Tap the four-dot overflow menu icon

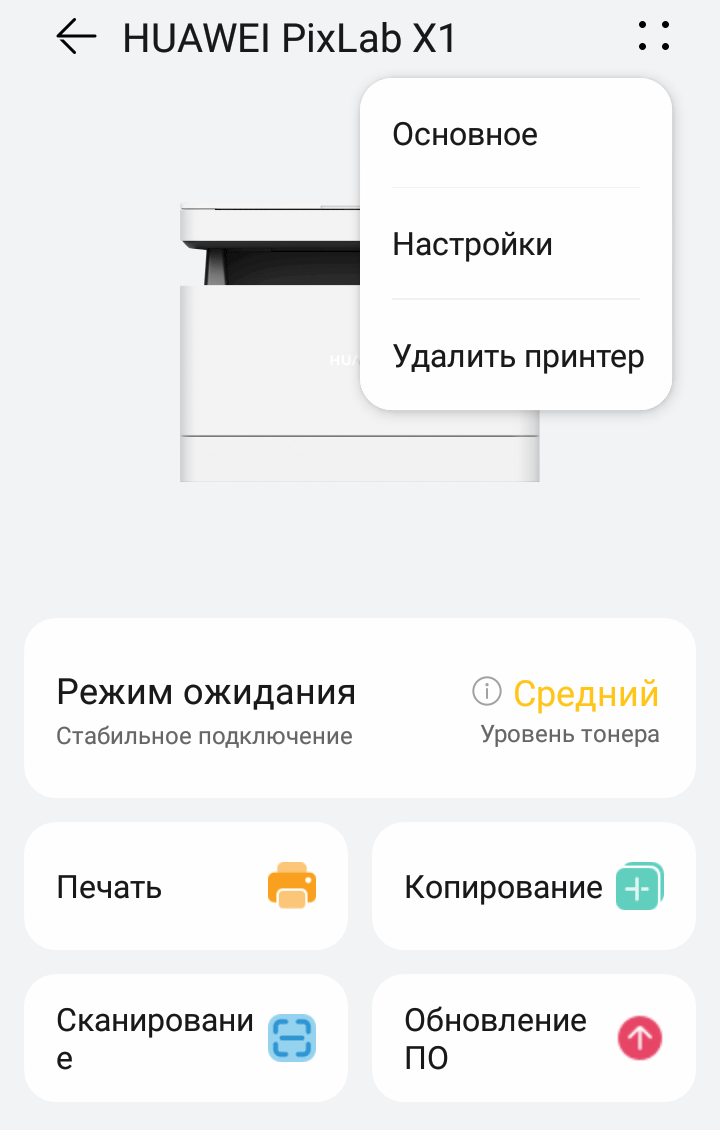tap(653, 37)
